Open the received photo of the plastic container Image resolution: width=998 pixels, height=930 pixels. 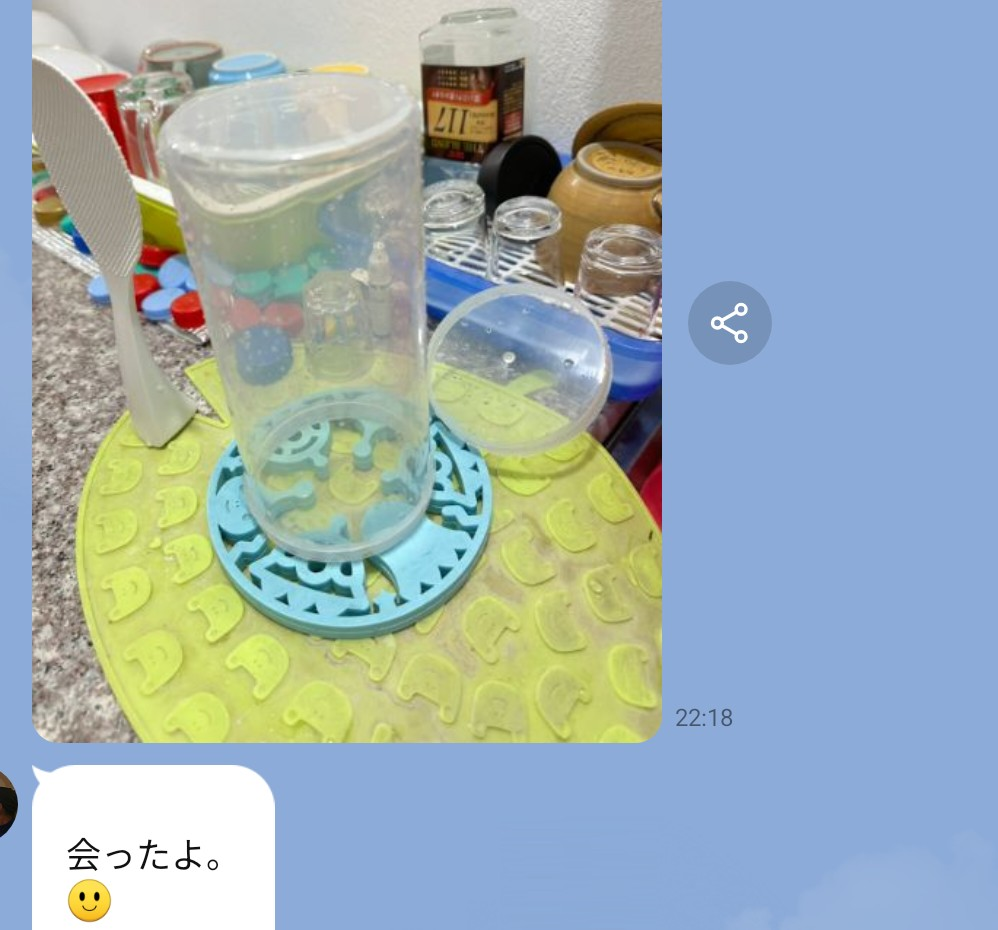tap(347, 371)
